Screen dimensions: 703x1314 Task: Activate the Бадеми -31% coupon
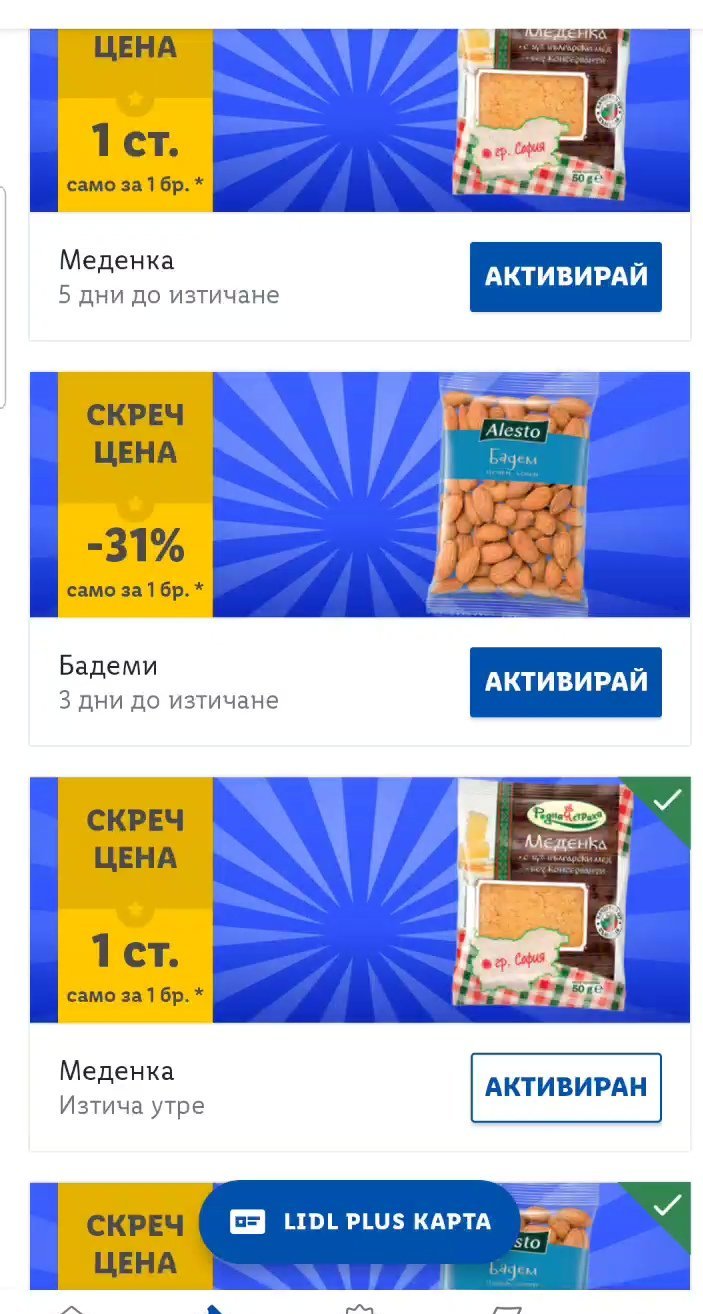565,682
